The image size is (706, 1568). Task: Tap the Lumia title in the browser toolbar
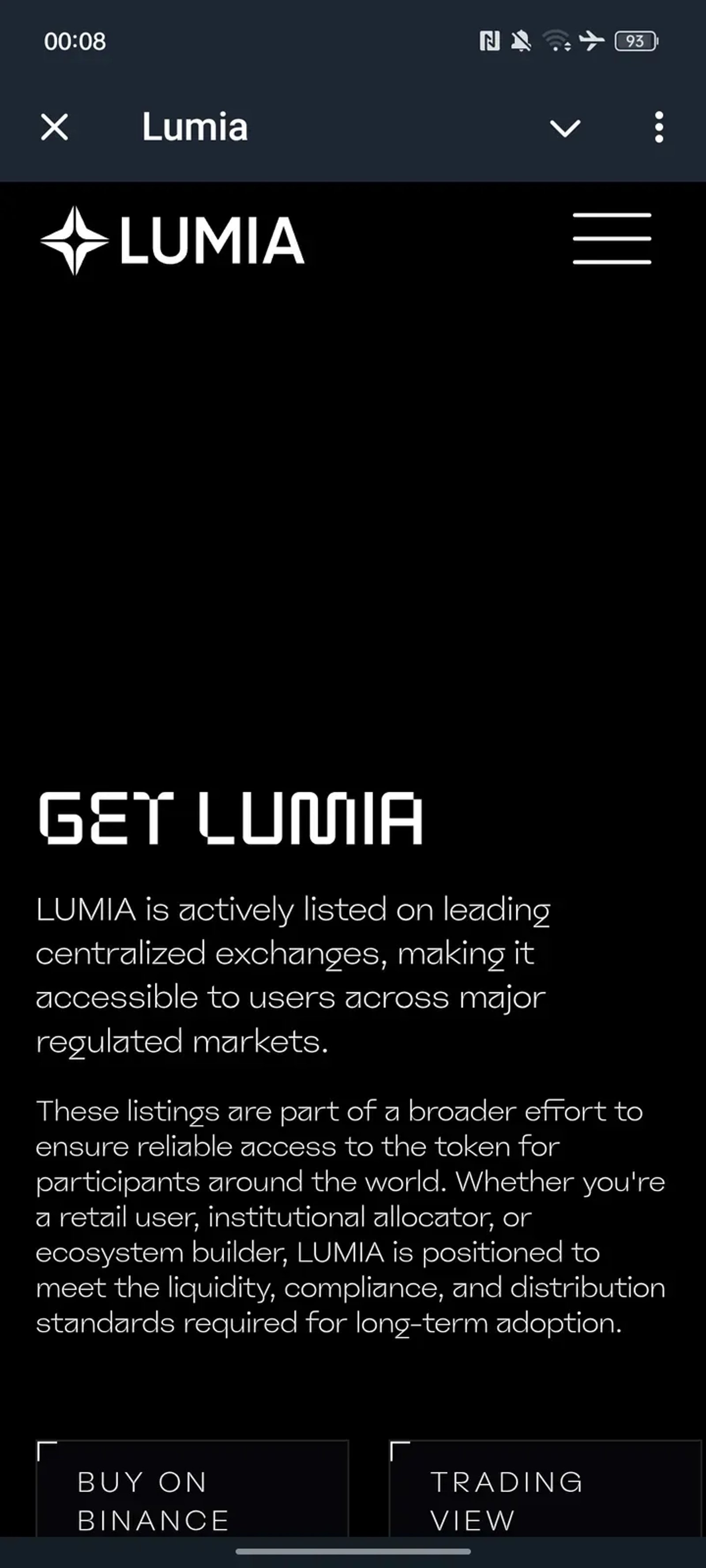pyautogui.click(x=194, y=127)
